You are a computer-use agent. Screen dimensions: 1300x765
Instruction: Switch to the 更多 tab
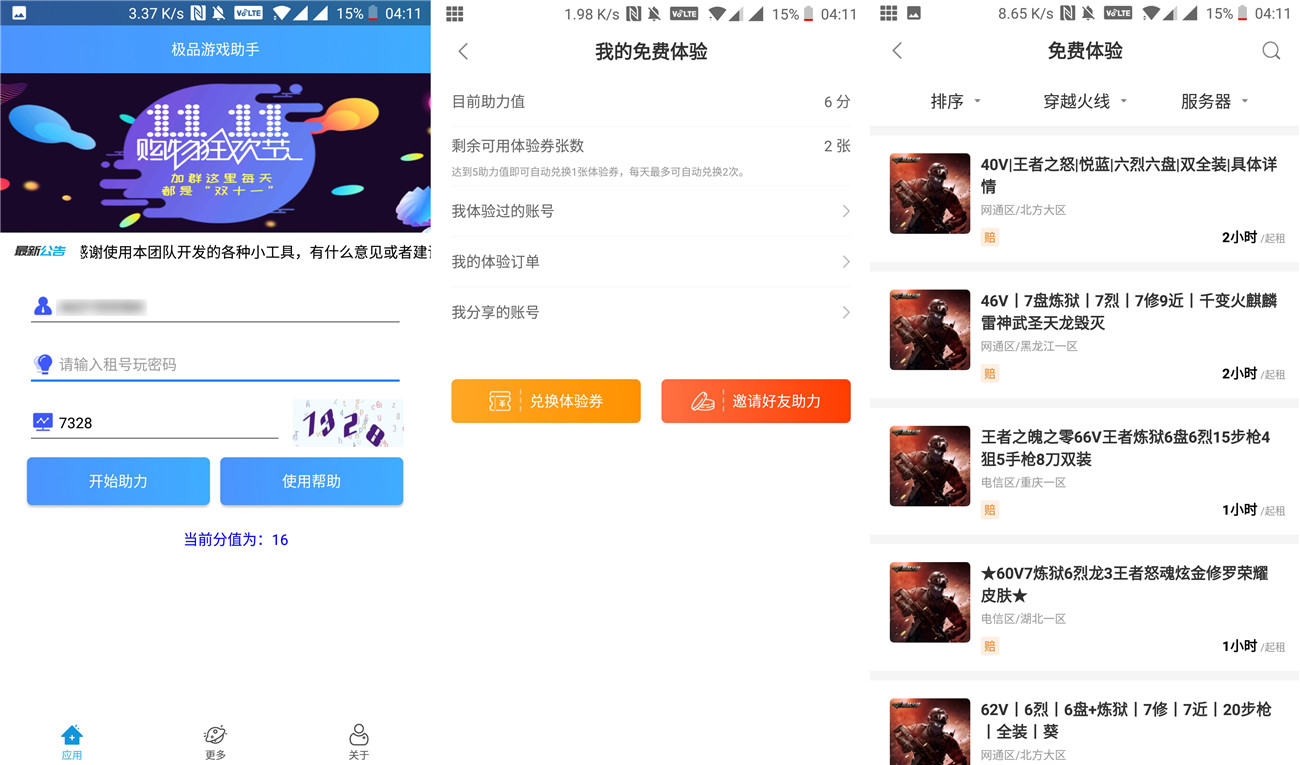(x=215, y=742)
